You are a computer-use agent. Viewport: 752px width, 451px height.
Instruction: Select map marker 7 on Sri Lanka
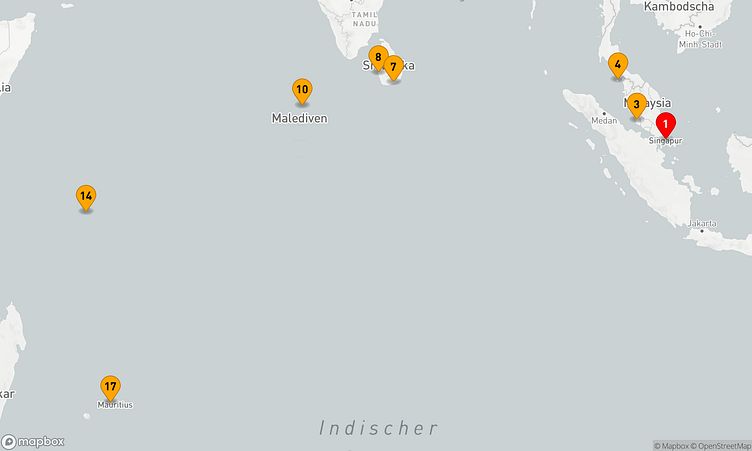pyautogui.click(x=395, y=67)
